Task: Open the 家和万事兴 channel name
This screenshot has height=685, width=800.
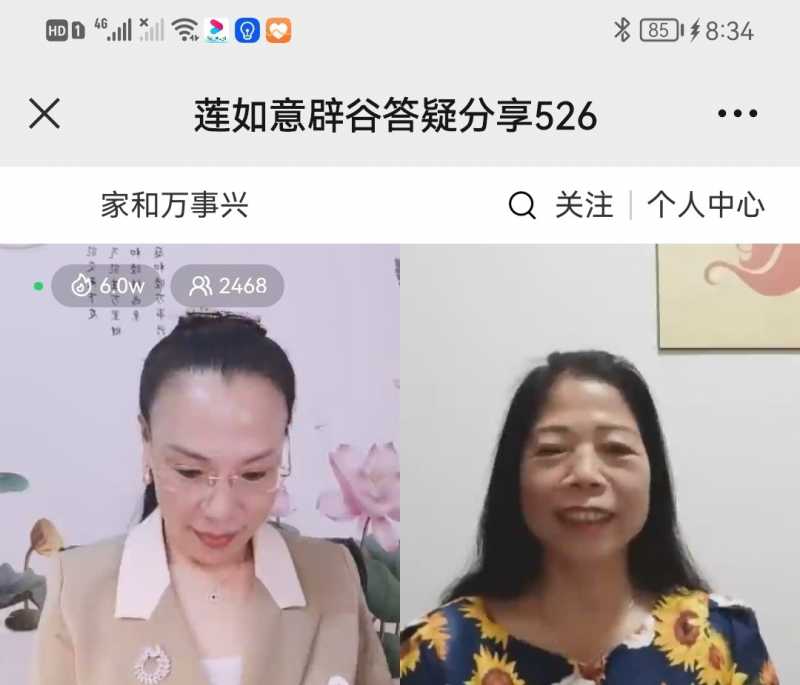Action: click(174, 206)
